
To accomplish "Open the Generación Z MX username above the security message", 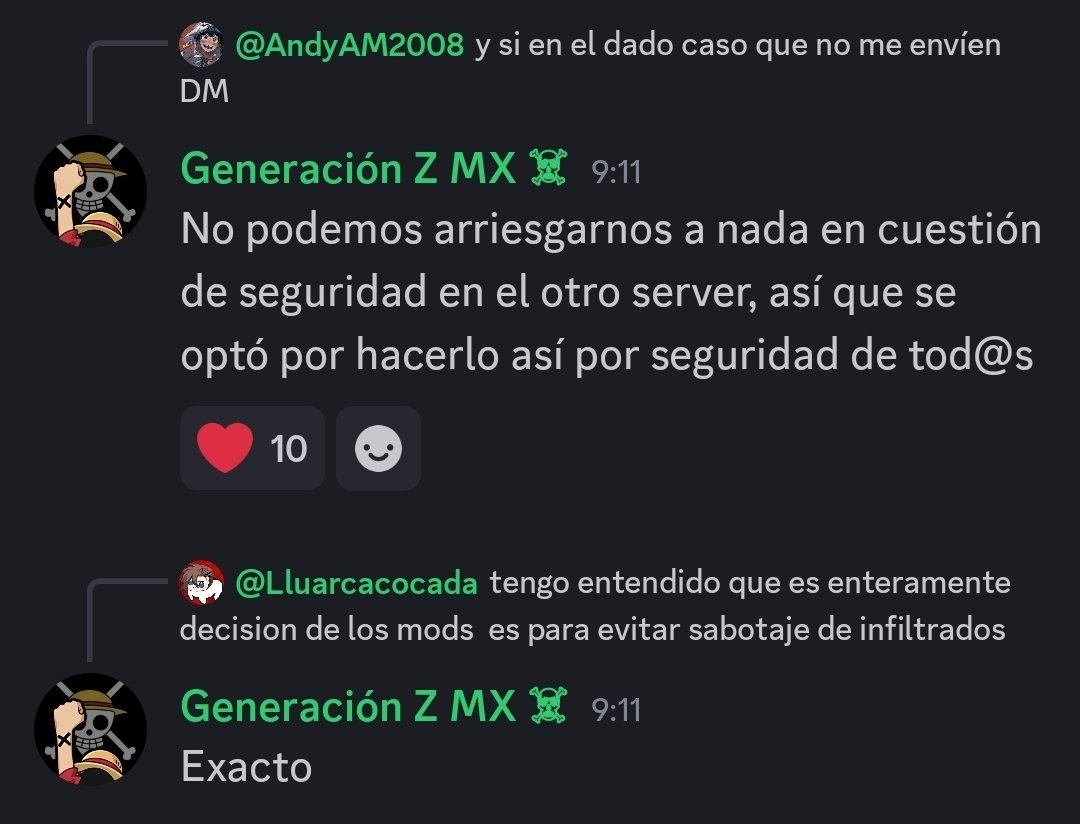I will pos(348,170).
